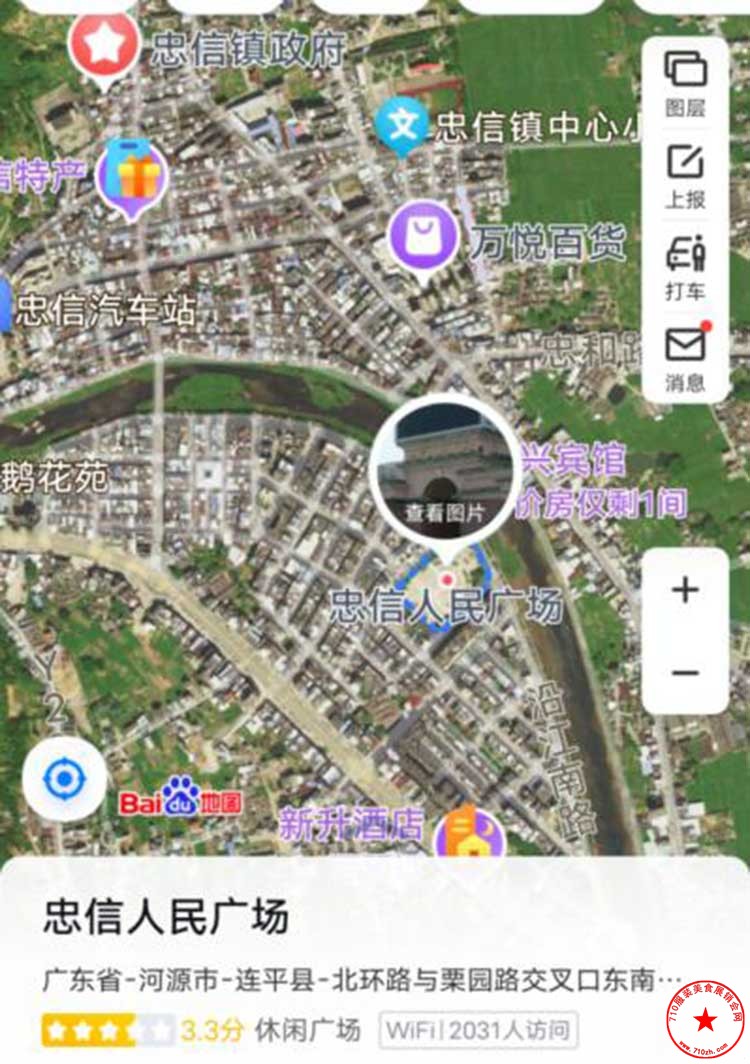Recenter map on my location

(x=65, y=779)
